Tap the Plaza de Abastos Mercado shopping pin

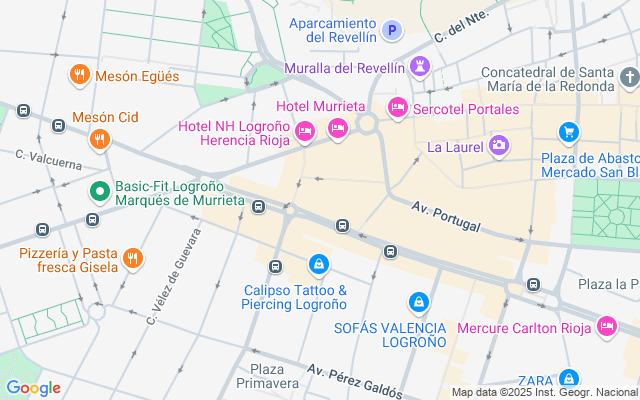[569, 131]
